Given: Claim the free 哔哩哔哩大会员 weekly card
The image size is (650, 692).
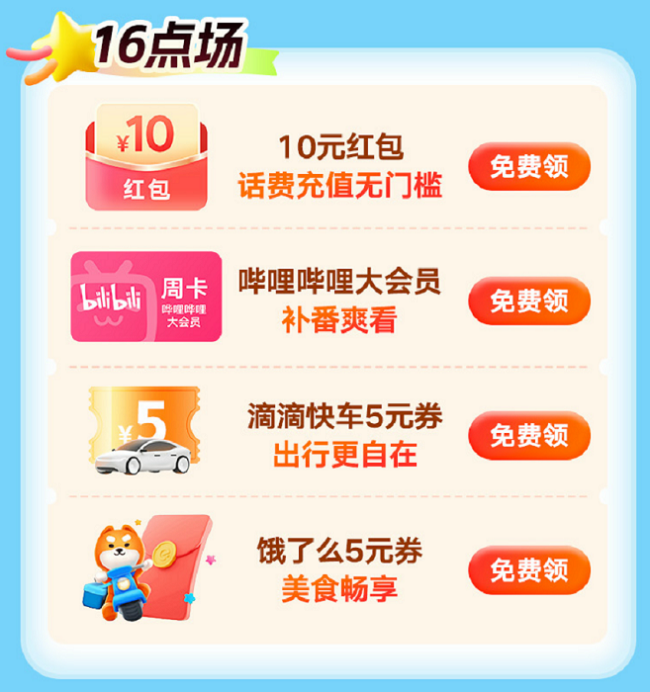Looking at the screenshot, I should 529,301.
